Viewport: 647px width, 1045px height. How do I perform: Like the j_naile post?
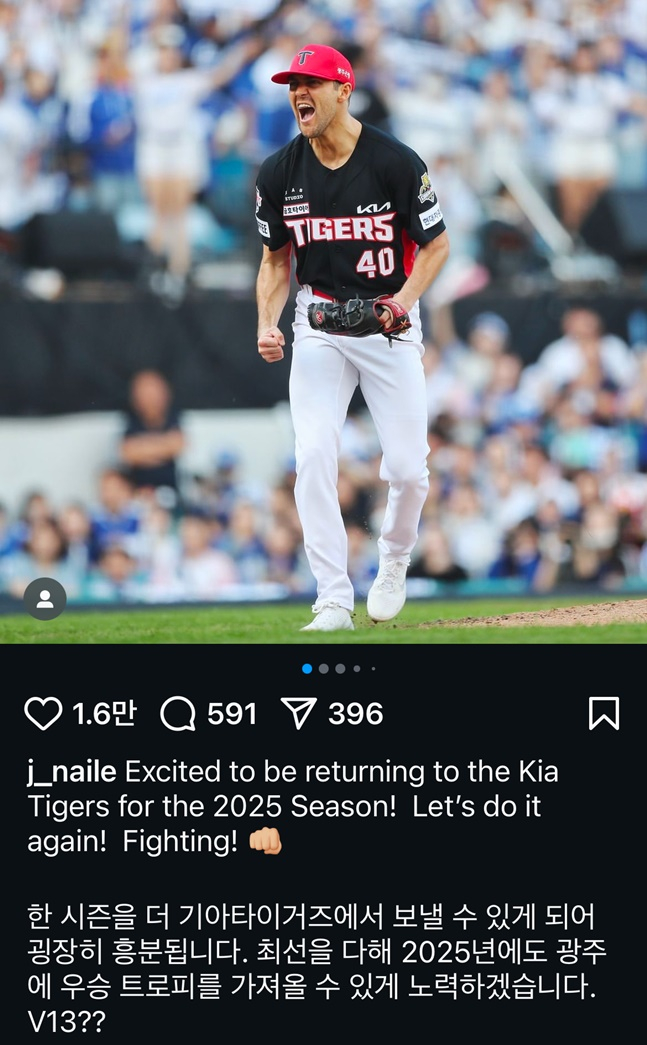43,713
